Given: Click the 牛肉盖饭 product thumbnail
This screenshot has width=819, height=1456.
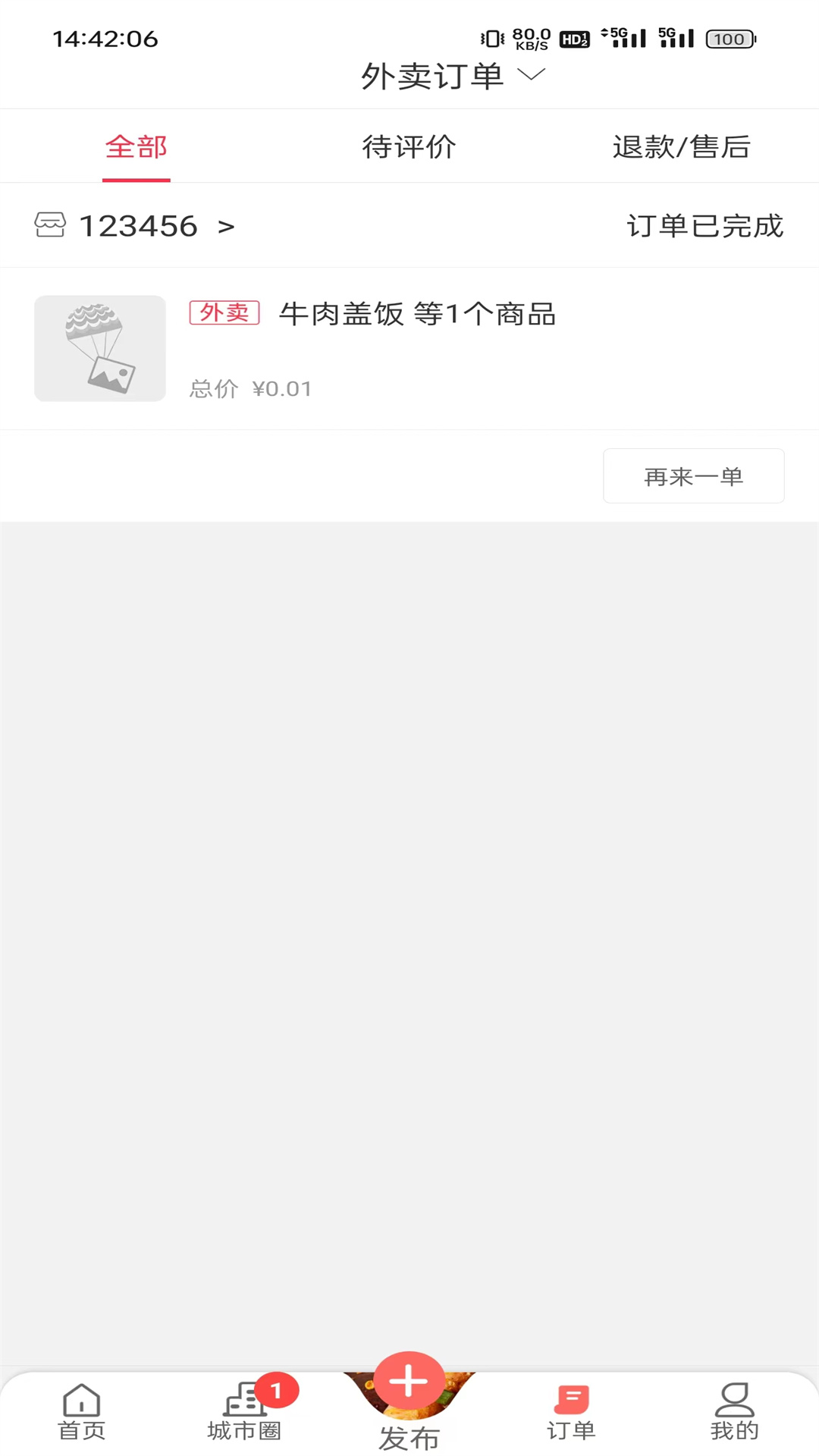Looking at the screenshot, I should pyautogui.click(x=99, y=348).
